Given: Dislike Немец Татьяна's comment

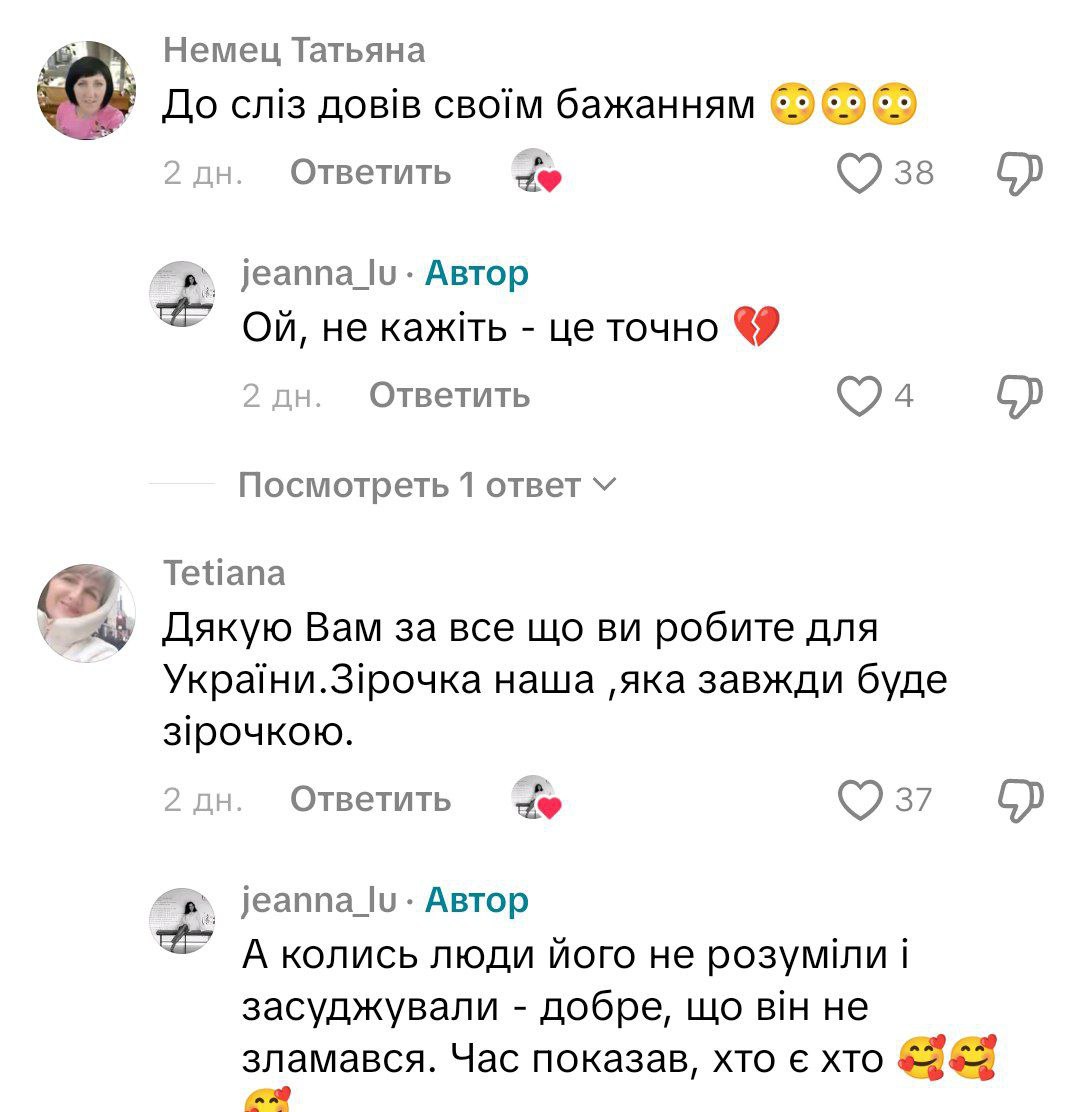Looking at the screenshot, I should click(1020, 174).
